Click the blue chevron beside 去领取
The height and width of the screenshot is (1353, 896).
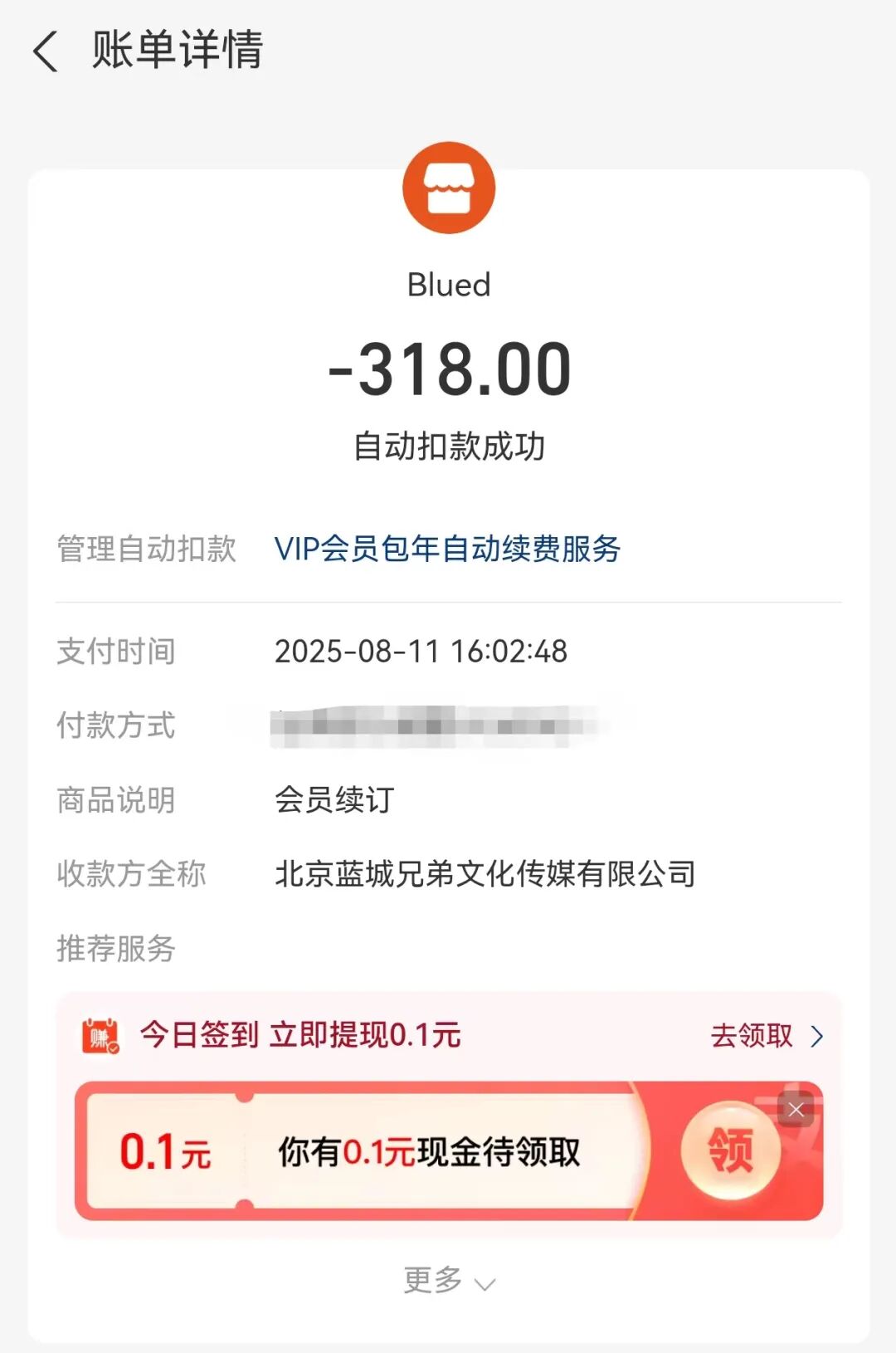click(818, 1037)
